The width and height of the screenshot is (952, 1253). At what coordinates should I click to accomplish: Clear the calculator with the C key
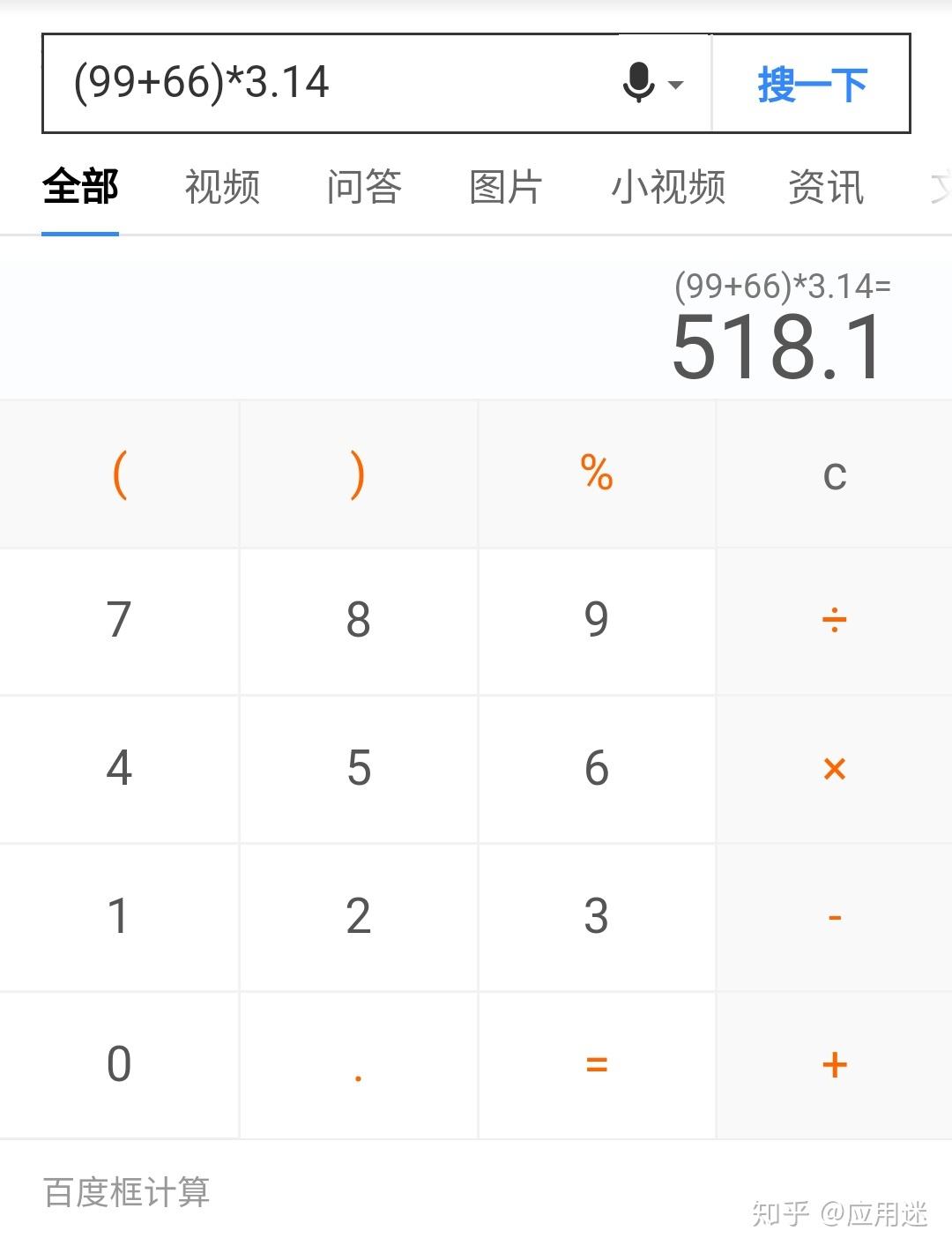pos(834,474)
